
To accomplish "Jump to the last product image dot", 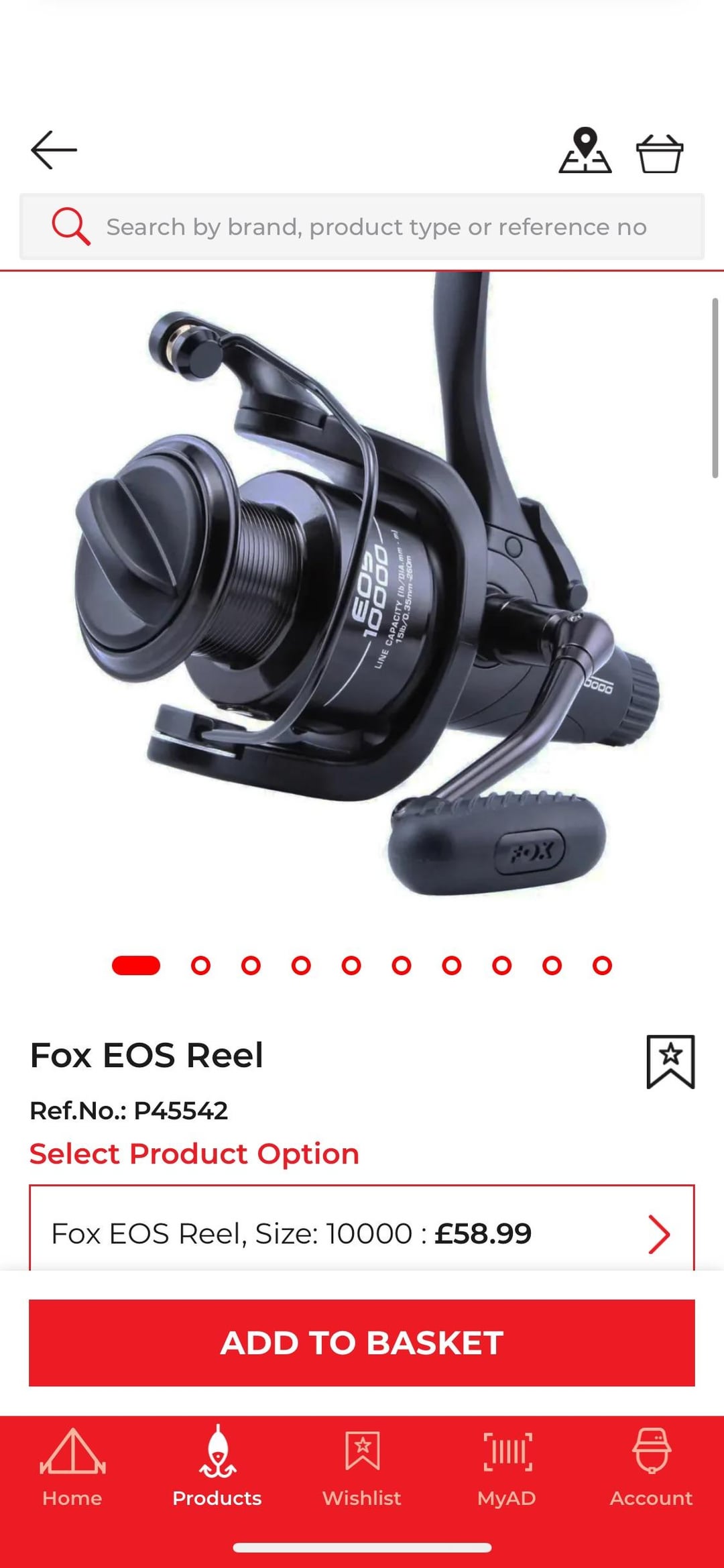I will [x=602, y=965].
